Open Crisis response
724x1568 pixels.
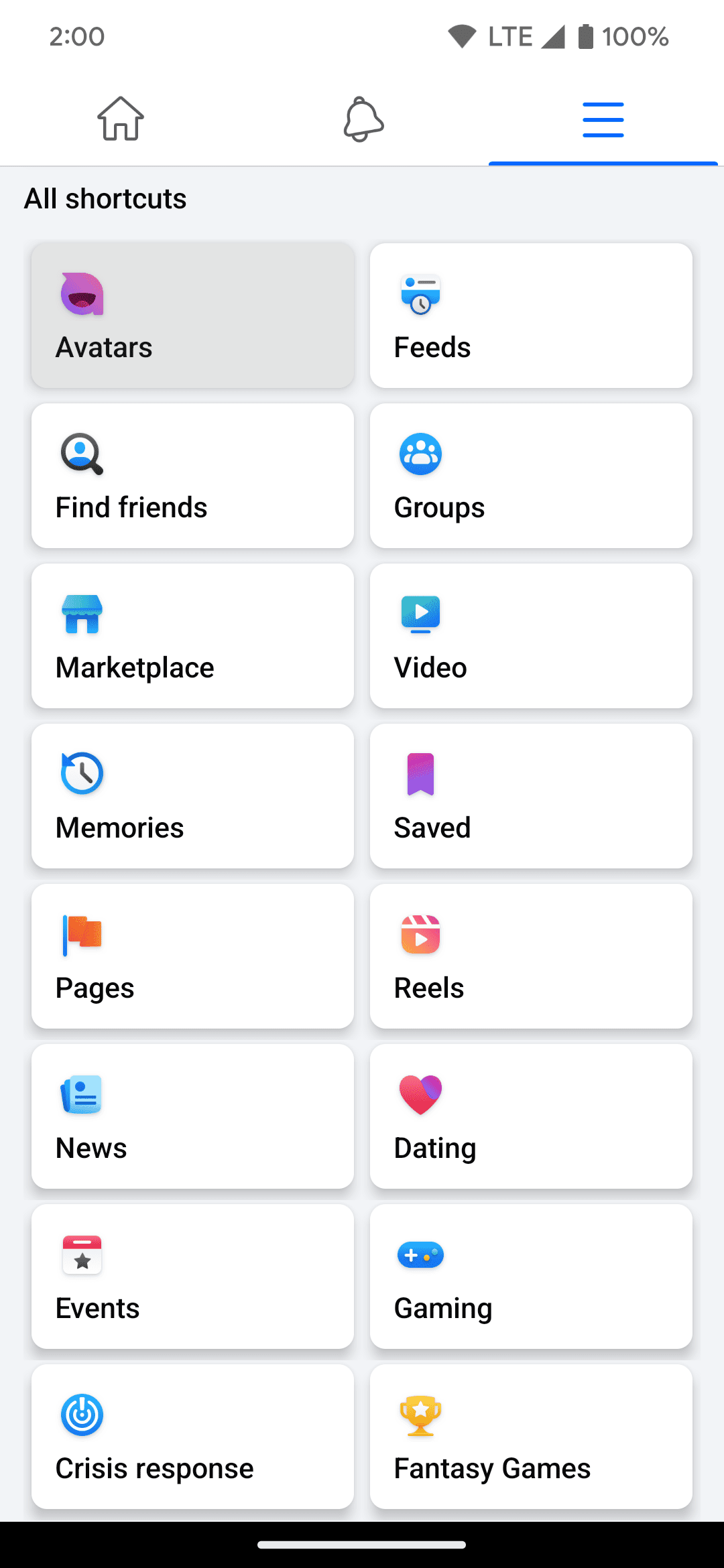click(x=192, y=1436)
